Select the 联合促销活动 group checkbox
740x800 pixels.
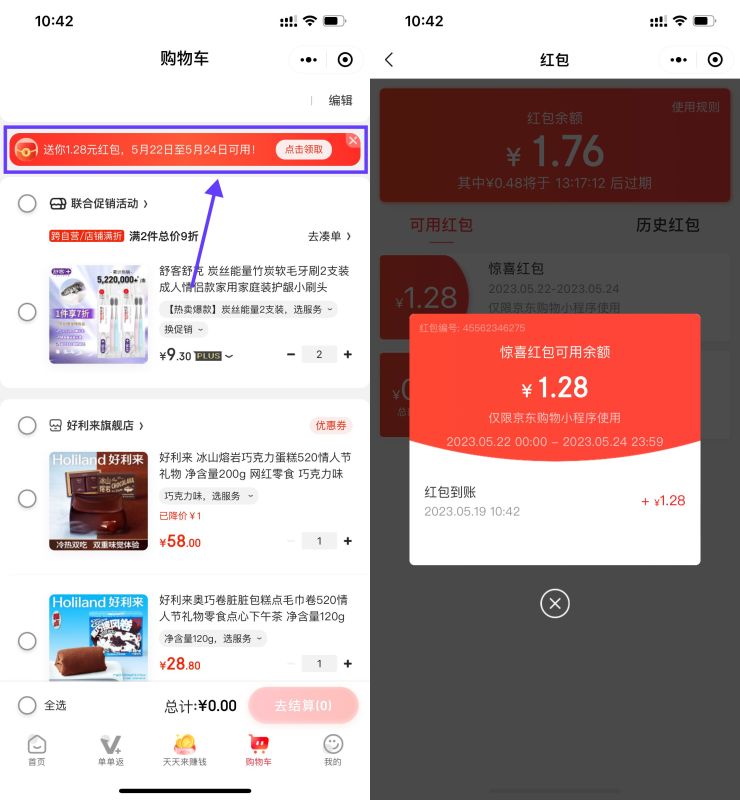click(28, 203)
